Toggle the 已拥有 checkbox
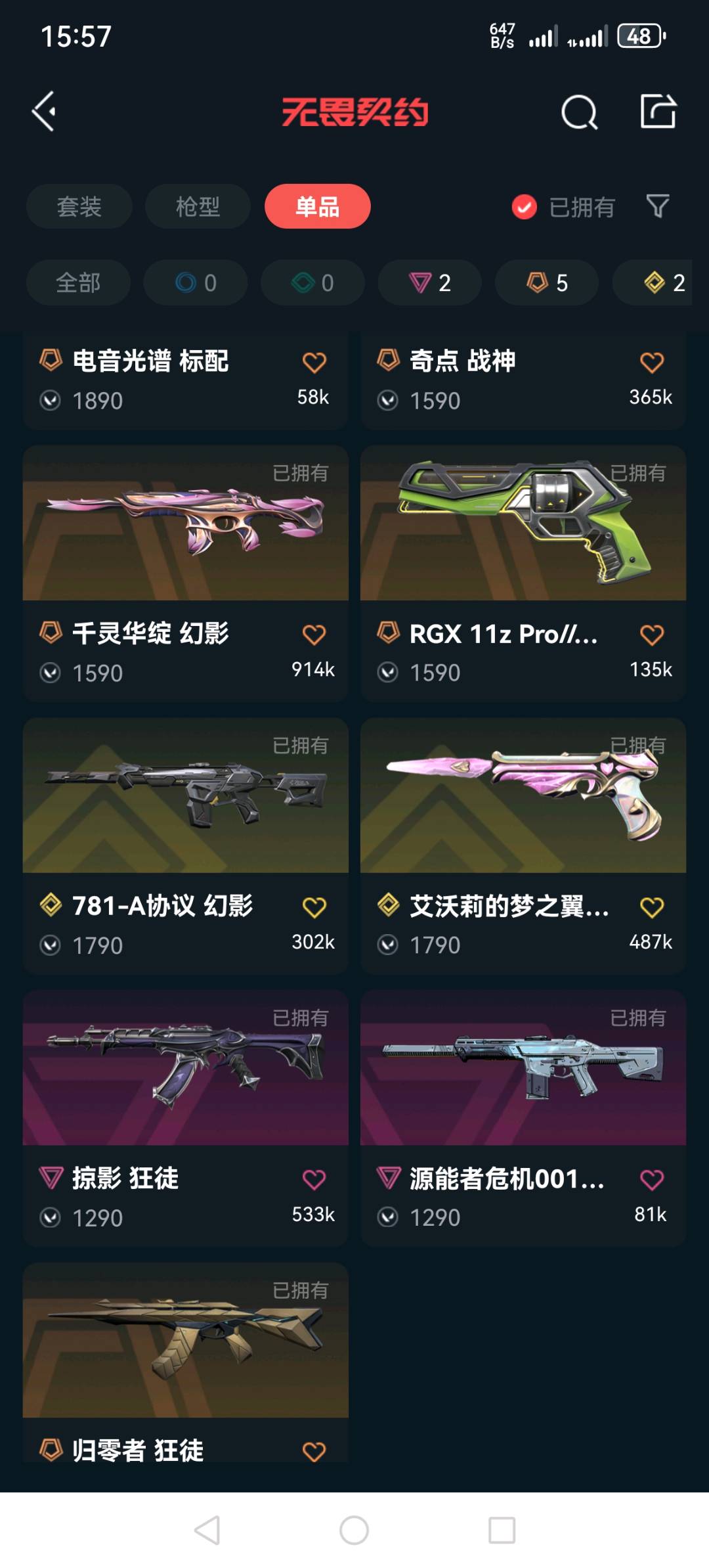The image size is (709, 1568). 524,207
